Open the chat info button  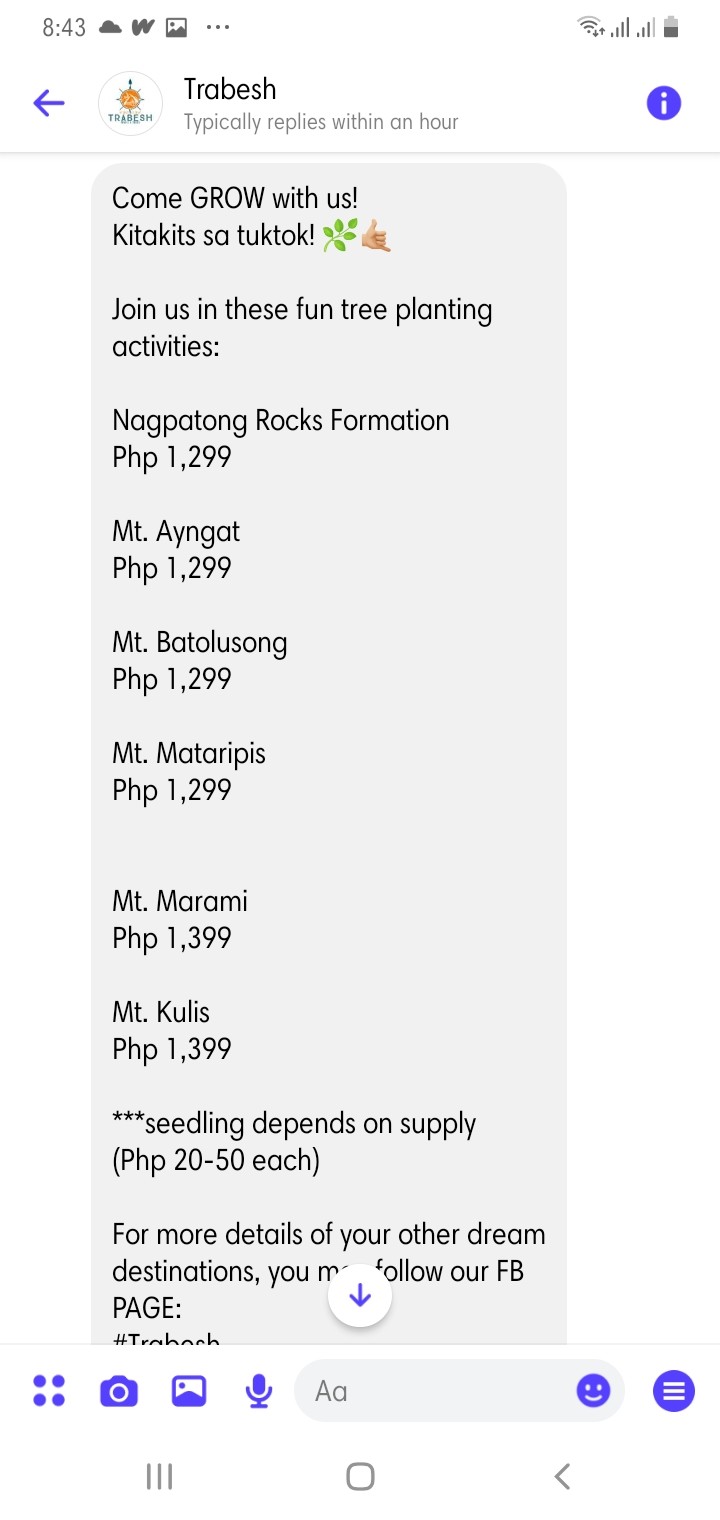[x=664, y=103]
